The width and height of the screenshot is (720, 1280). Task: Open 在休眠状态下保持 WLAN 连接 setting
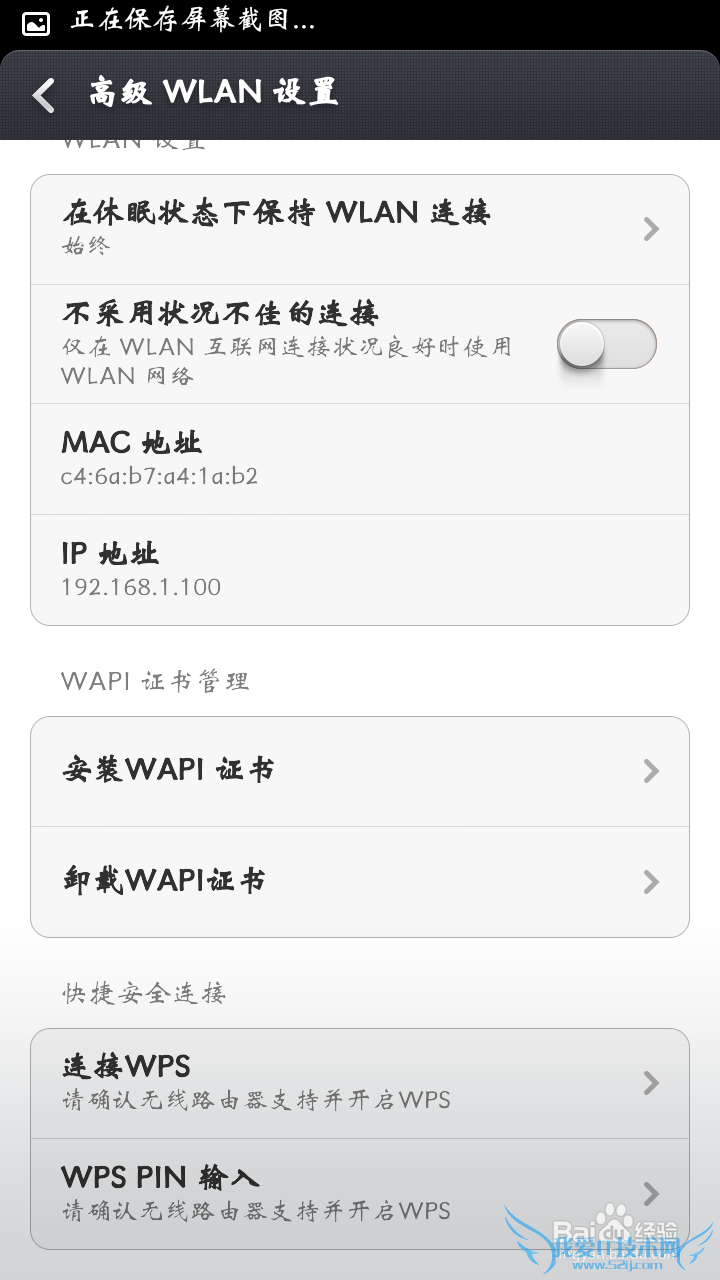[360, 229]
